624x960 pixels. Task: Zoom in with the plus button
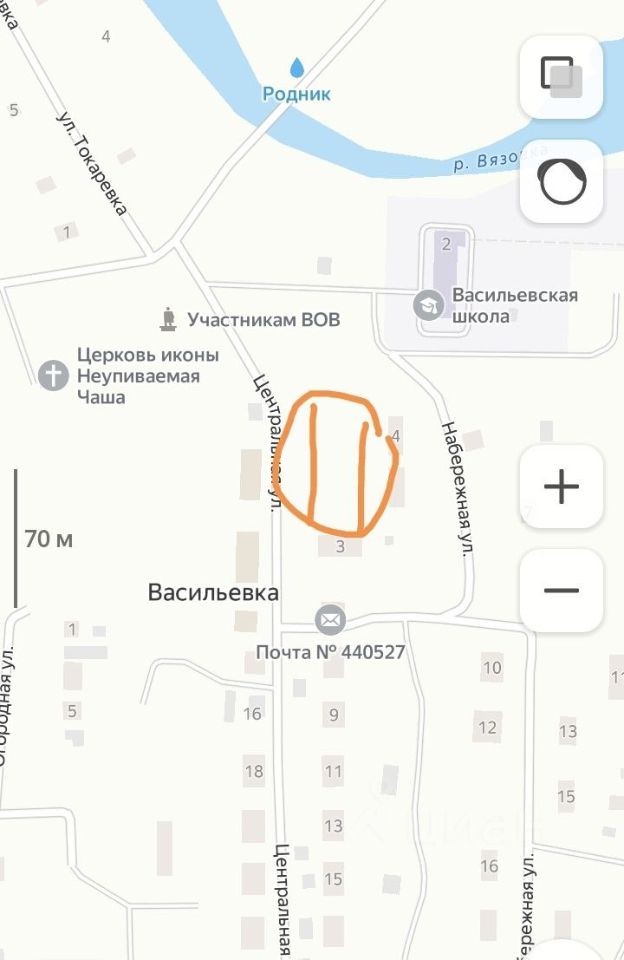pos(561,487)
